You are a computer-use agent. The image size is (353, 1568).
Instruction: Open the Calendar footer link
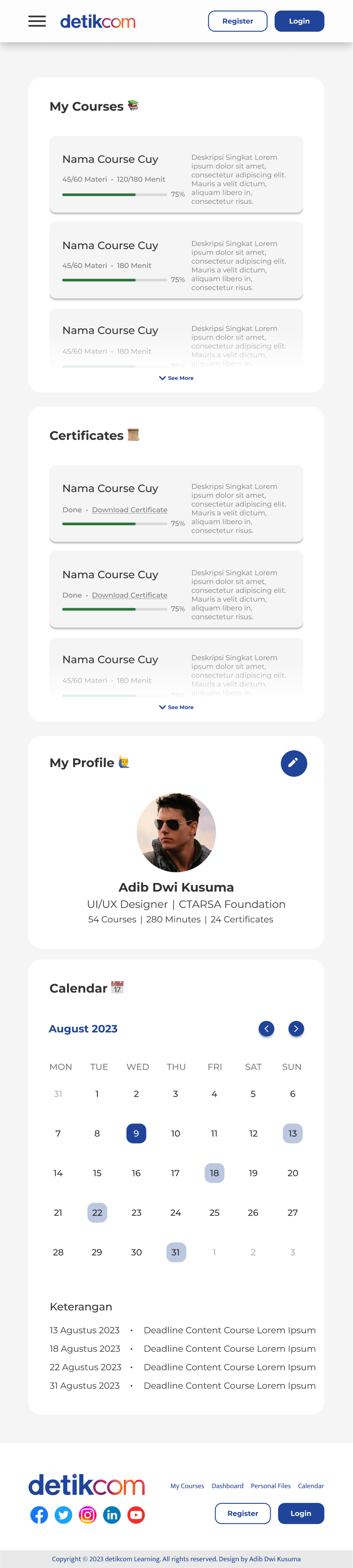[311, 1486]
